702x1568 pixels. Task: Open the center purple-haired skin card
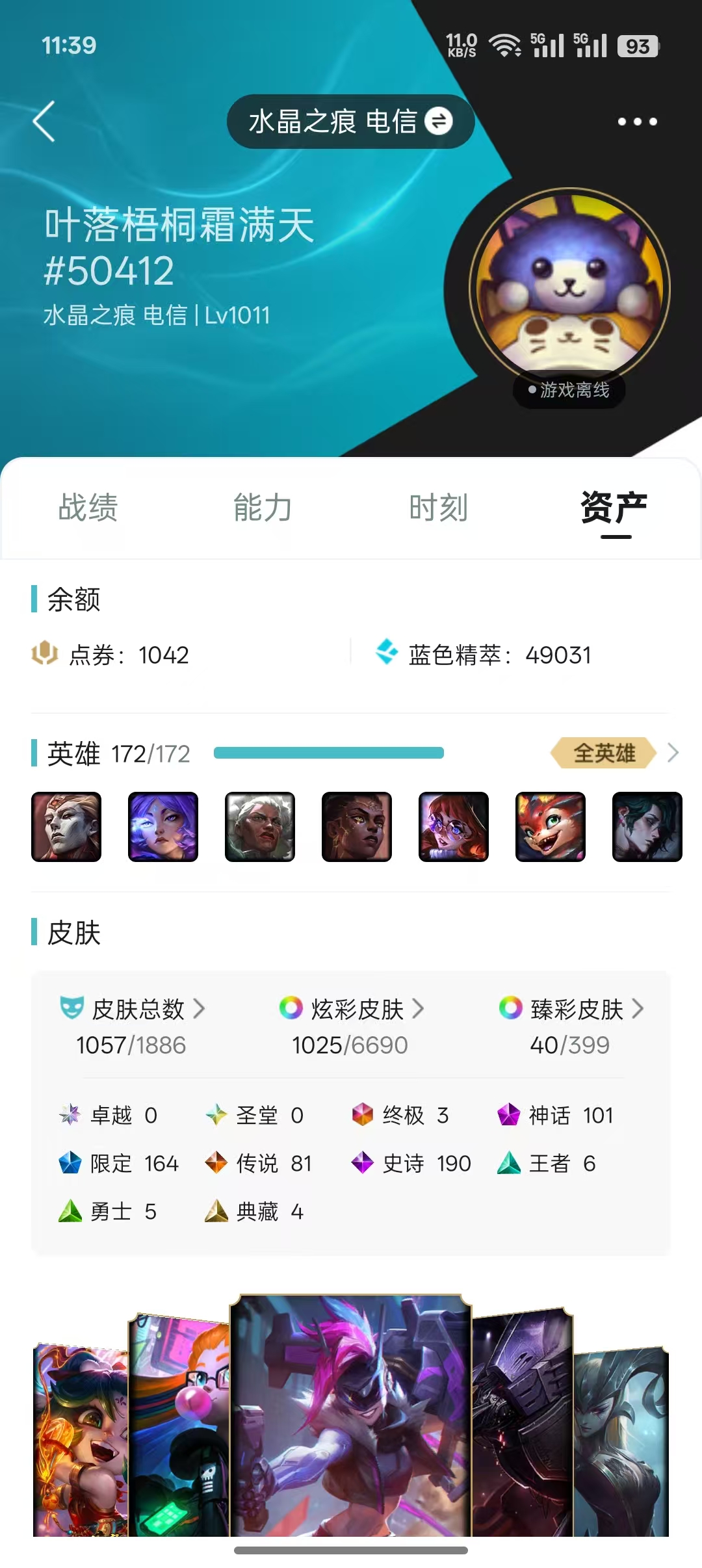point(350,1417)
